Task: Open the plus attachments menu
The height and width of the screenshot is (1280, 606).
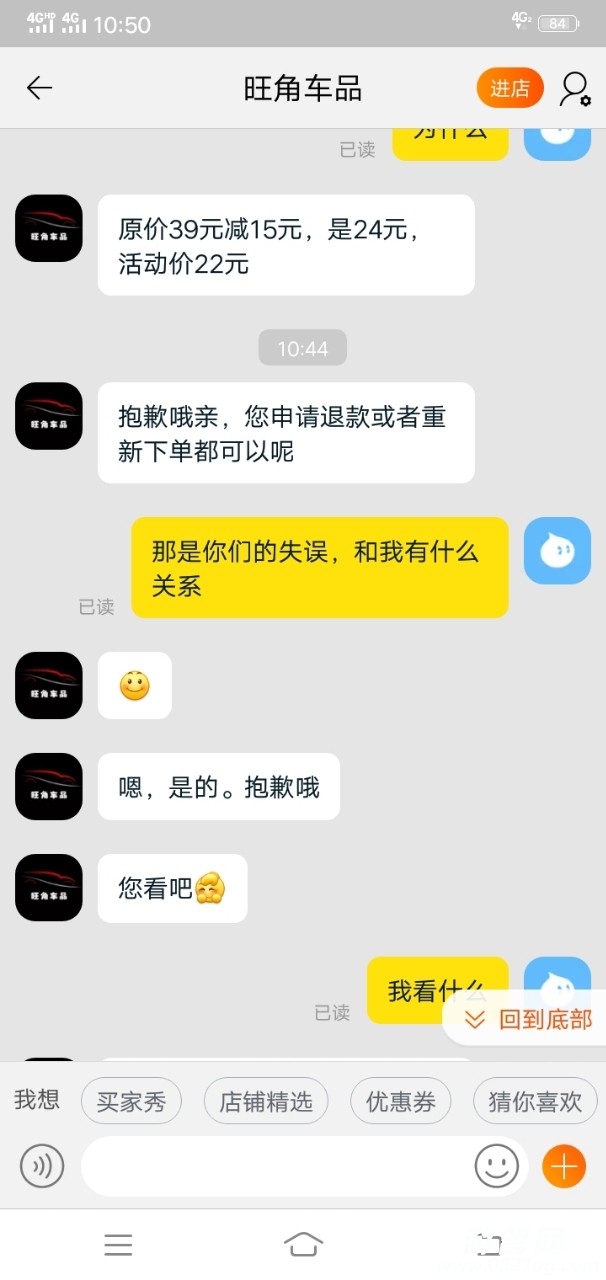Action: (563, 1166)
